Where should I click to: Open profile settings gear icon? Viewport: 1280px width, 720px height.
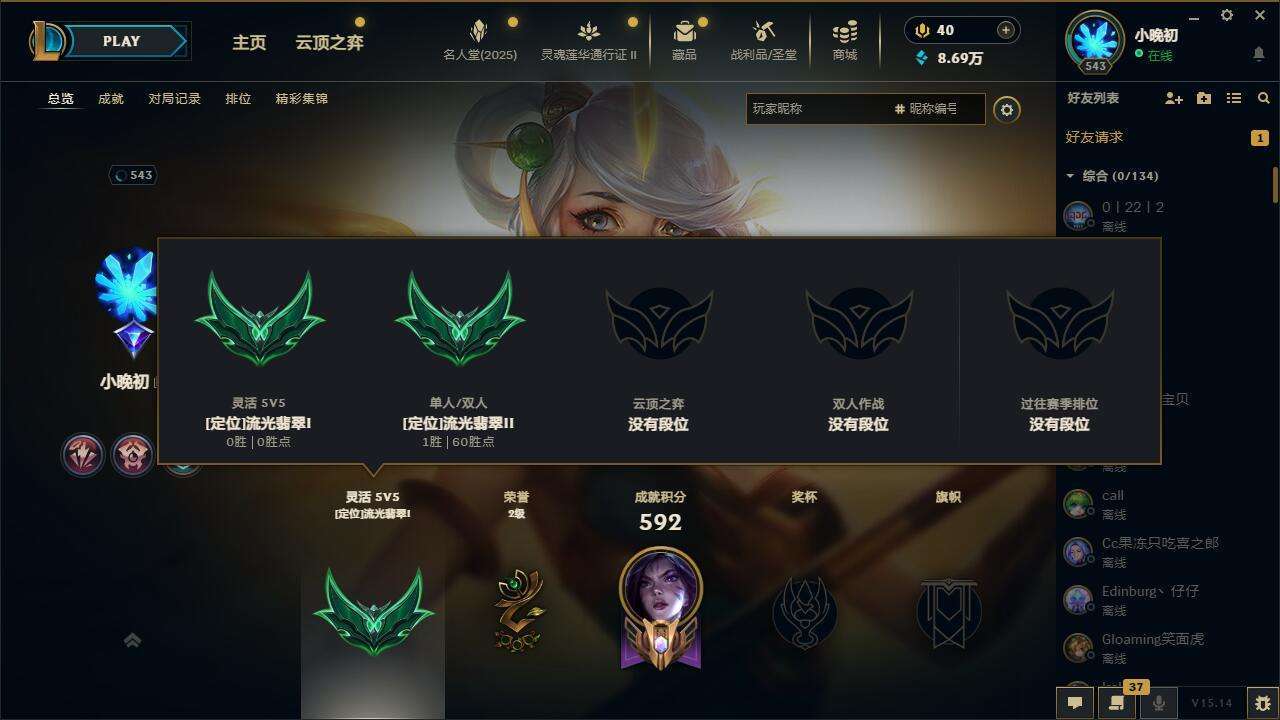[1007, 109]
